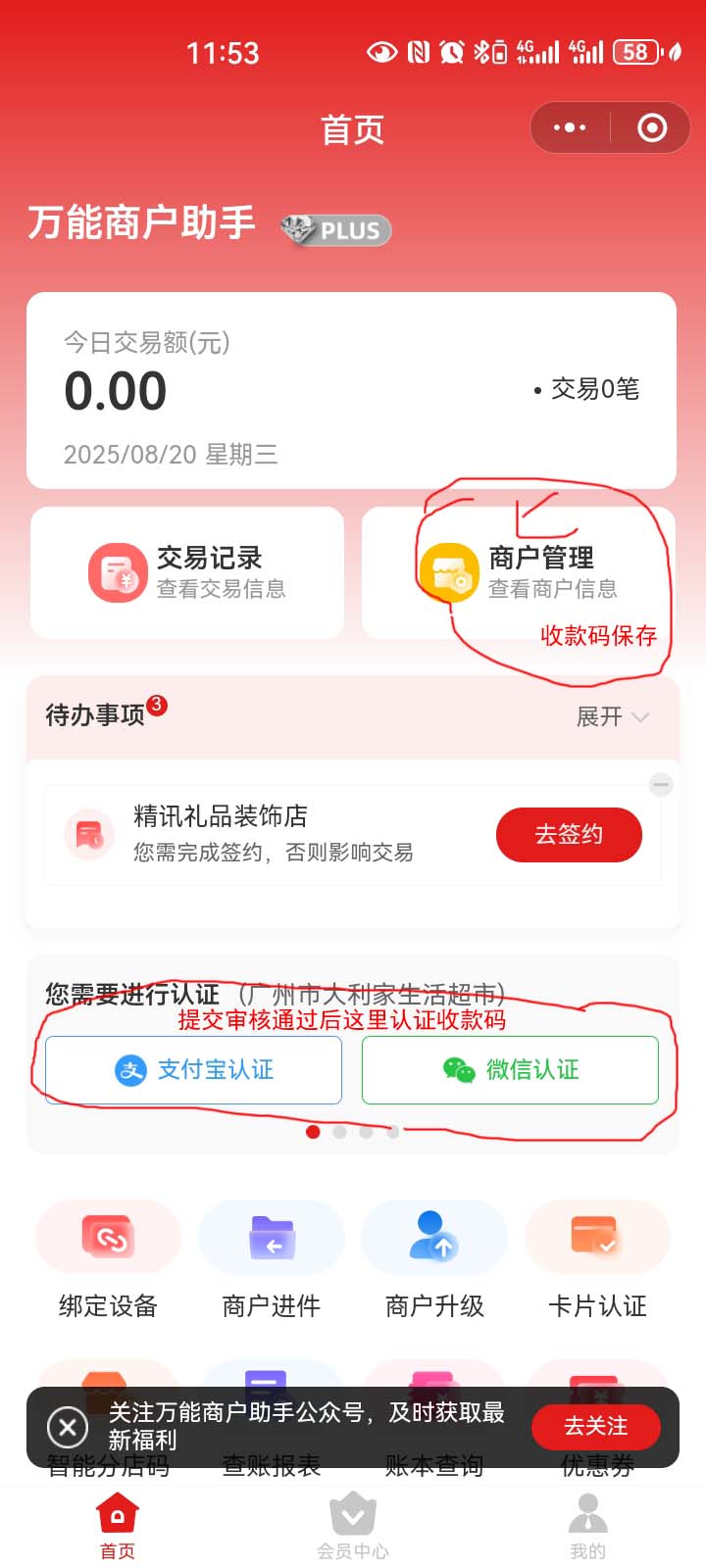Start 支付宝认证 Alipay verification
The width and height of the screenshot is (706, 1568).
[192, 1070]
